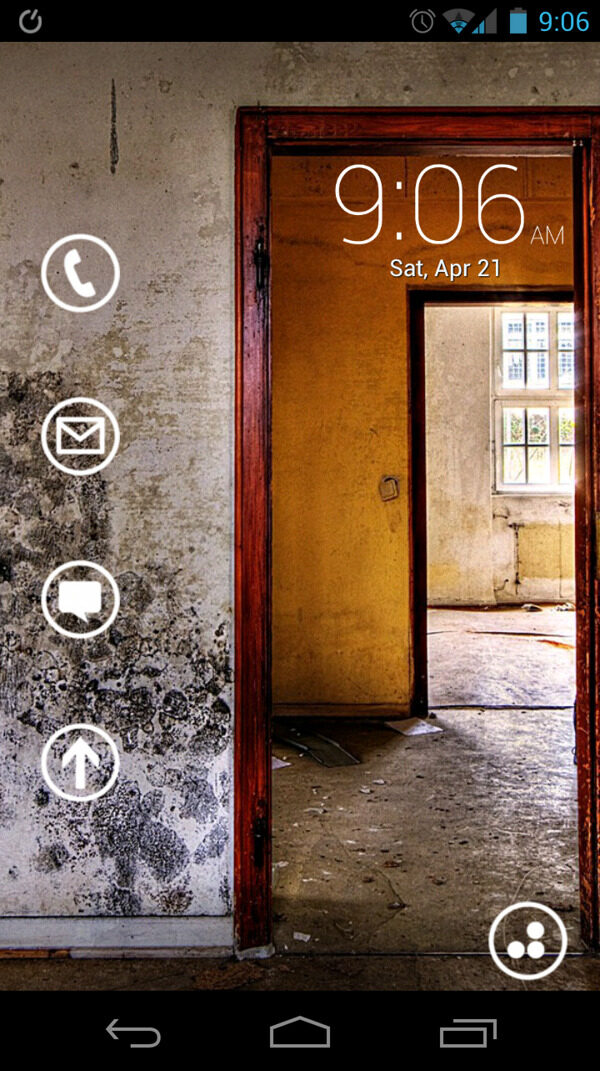Go back with the navigation bar

click(x=134, y=1033)
